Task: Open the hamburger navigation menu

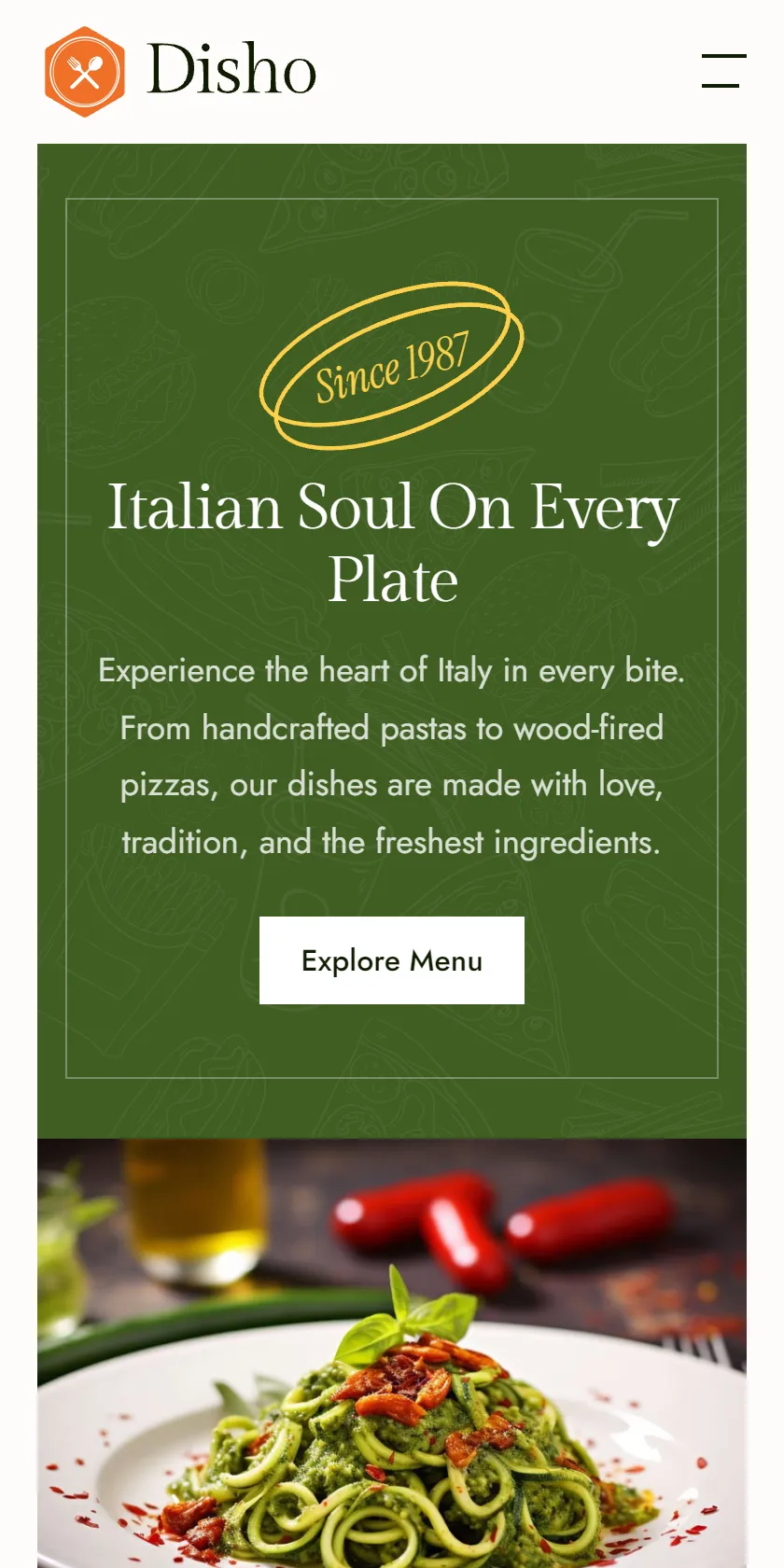Action: coord(723,71)
